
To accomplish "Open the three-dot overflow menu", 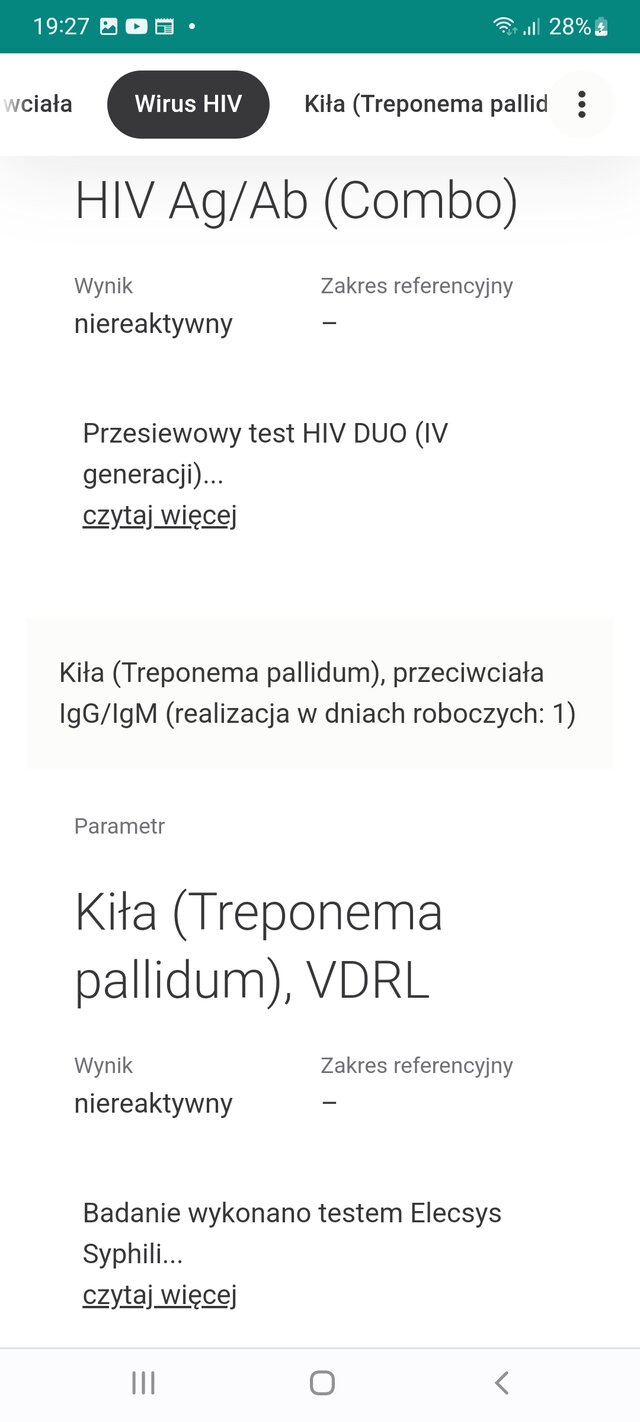I will pyautogui.click(x=581, y=104).
